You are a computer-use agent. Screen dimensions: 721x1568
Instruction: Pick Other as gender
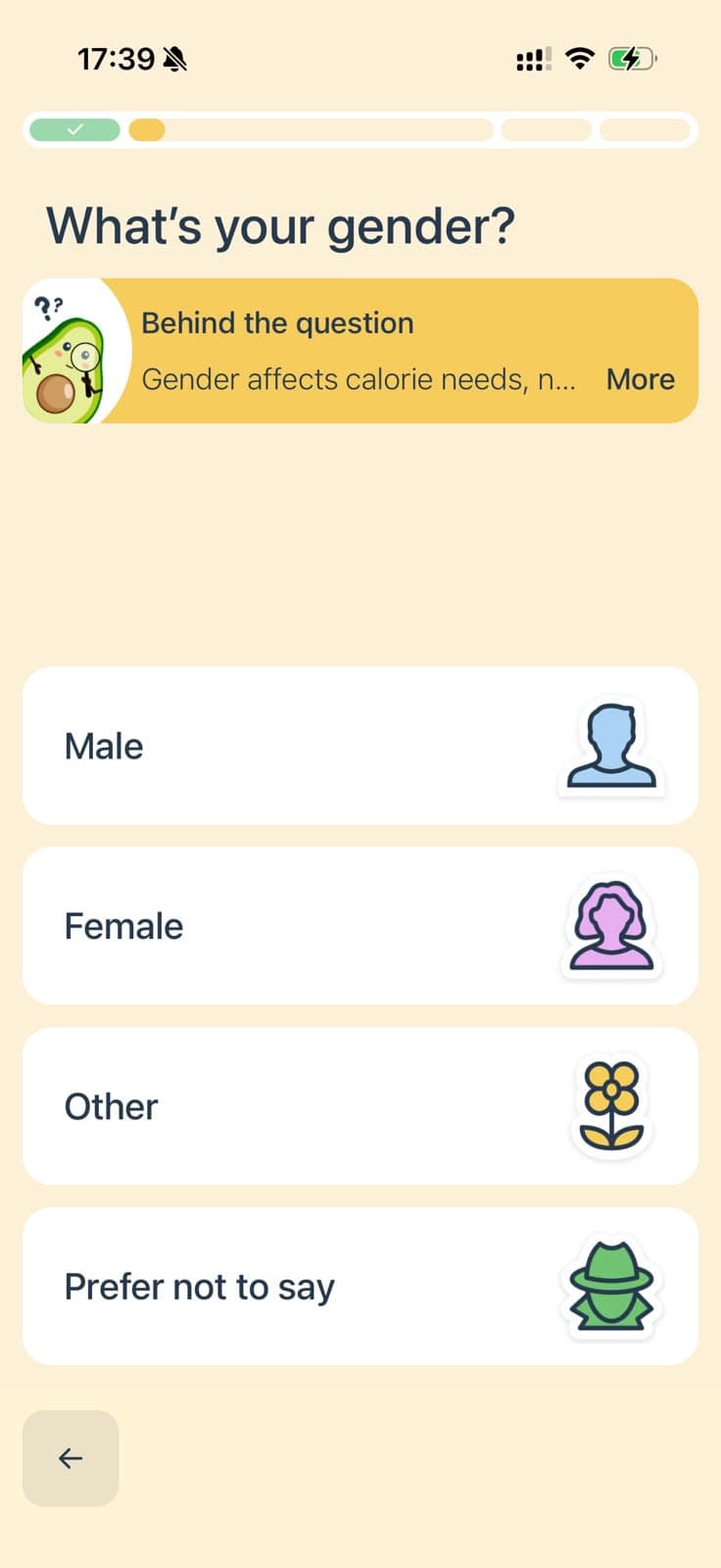(360, 1106)
